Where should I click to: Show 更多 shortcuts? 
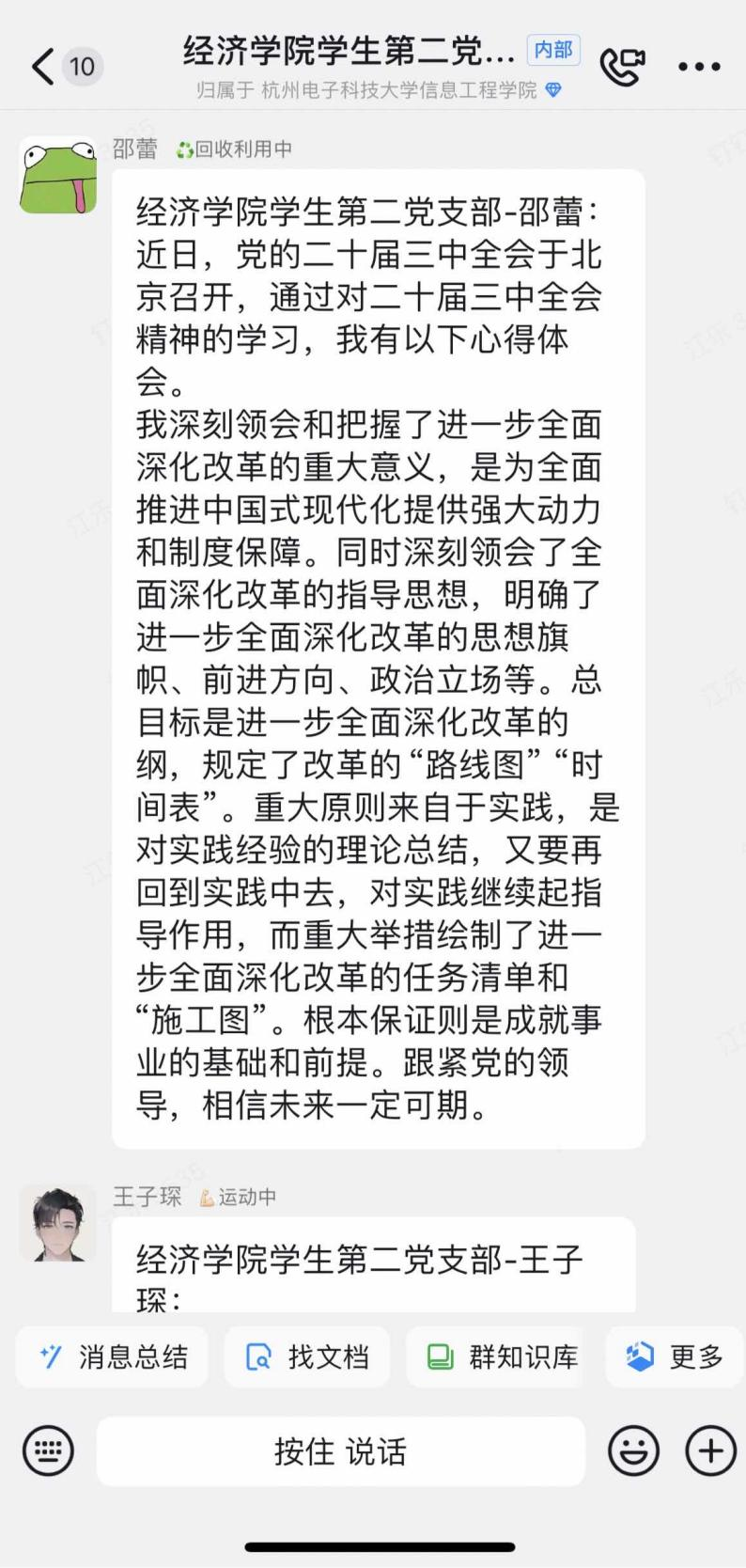coord(675,1356)
